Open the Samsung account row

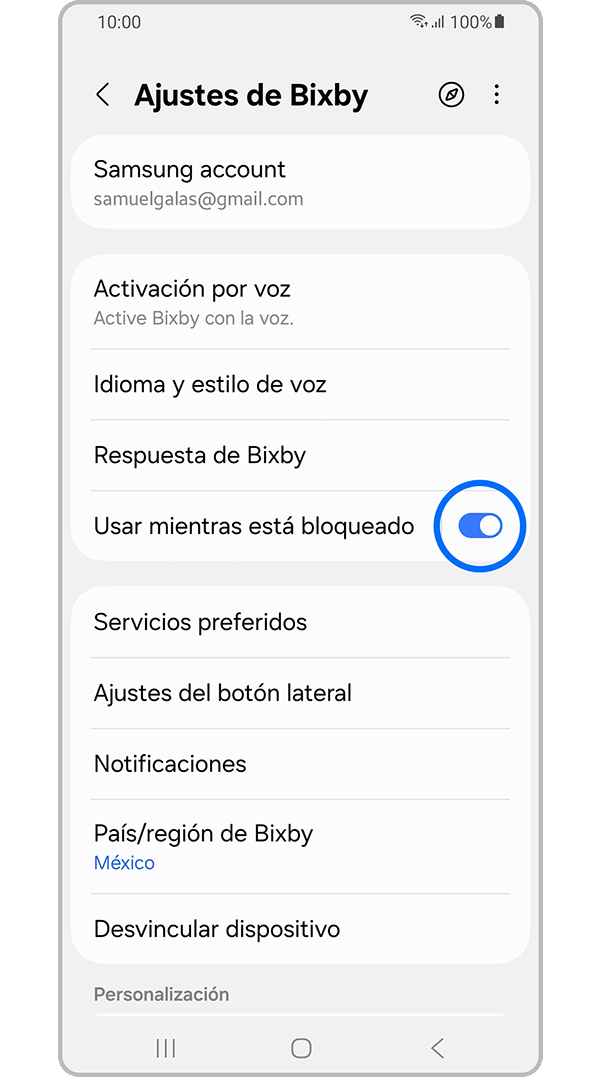pyautogui.click(x=300, y=182)
